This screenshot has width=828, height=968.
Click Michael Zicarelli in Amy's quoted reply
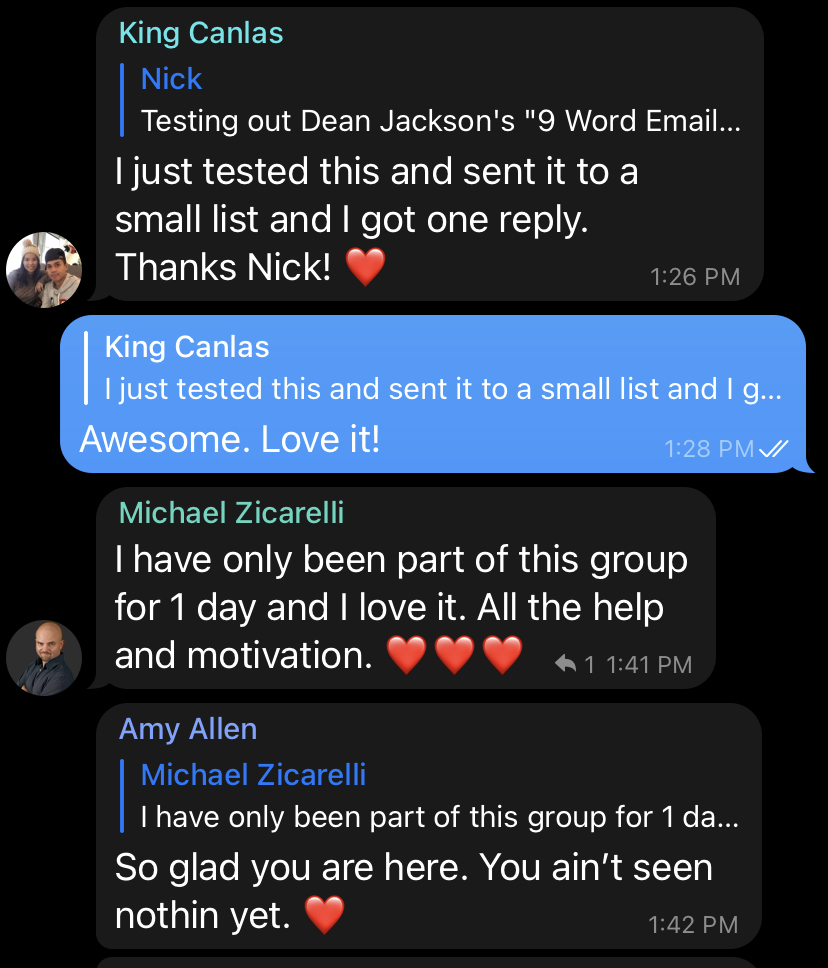[x=253, y=775]
